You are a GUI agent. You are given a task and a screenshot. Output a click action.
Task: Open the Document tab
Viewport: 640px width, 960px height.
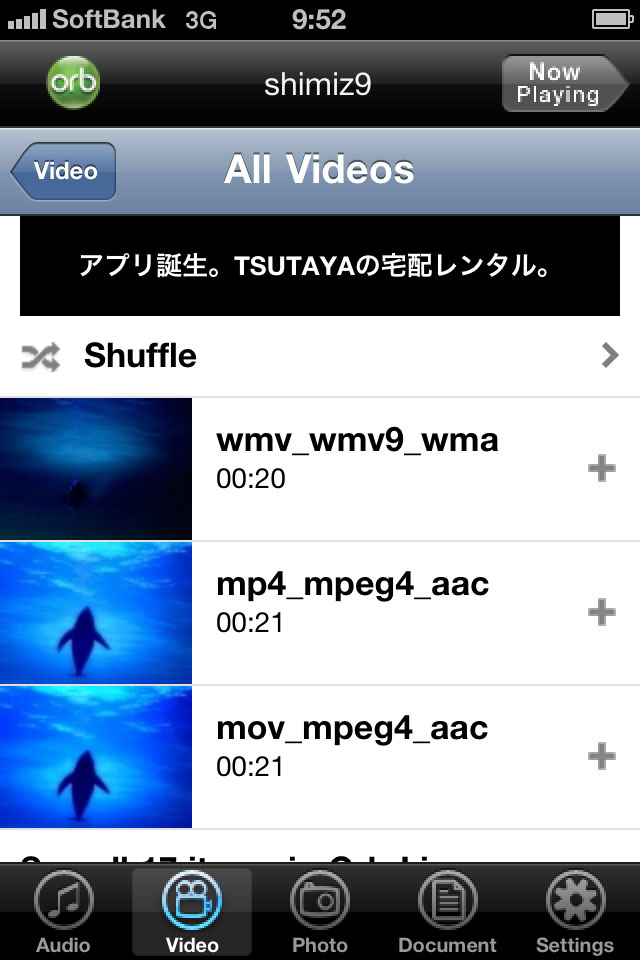pos(447,912)
